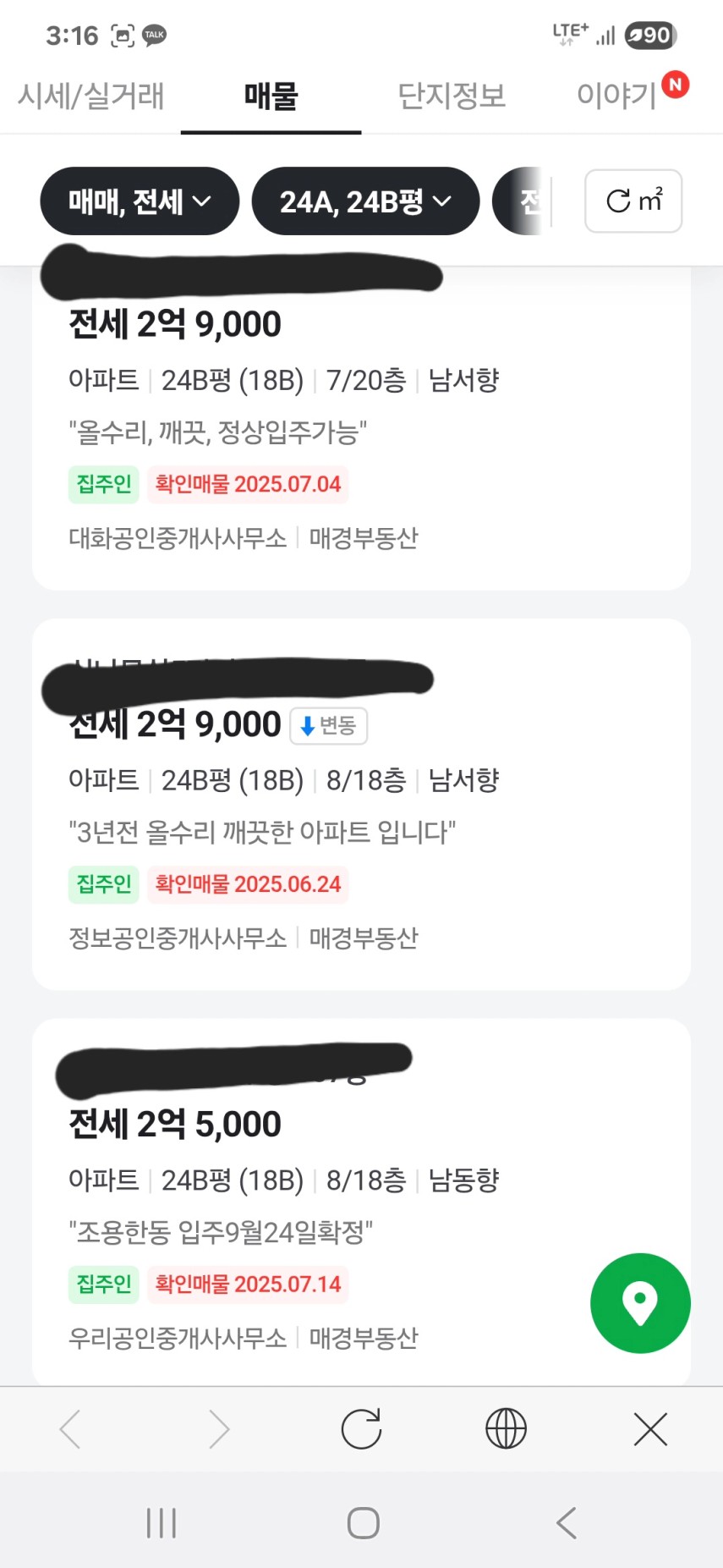Expand the 24A, 24B평 size filter
The height and width of the screenshot is (1568, 723).
click(x=365, y=201)
